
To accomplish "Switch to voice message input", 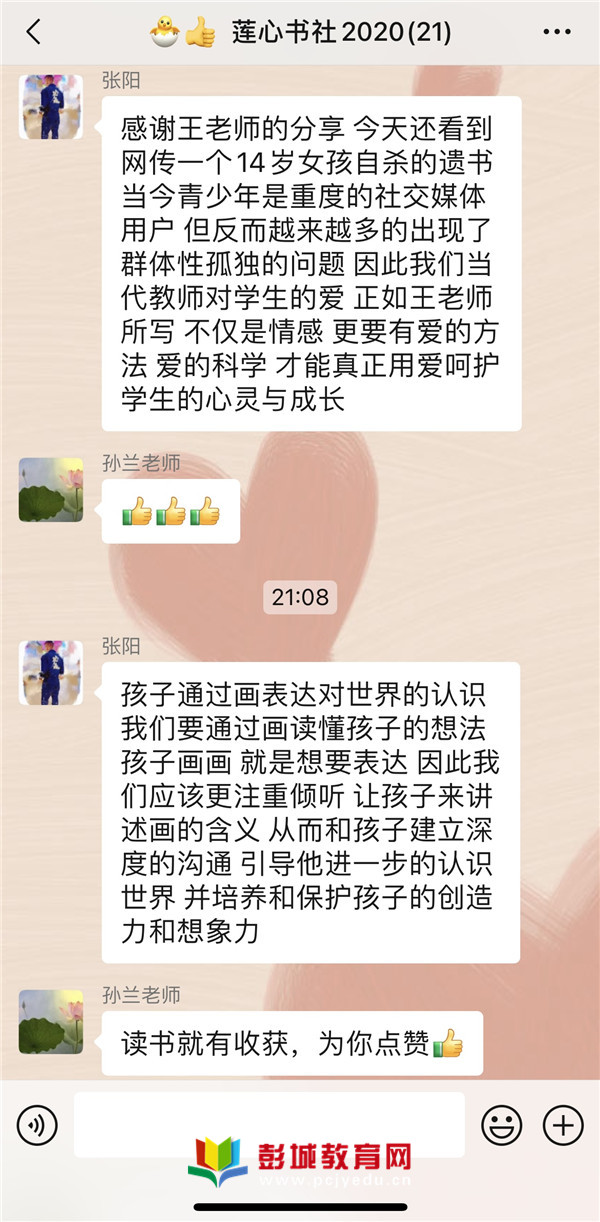I will pyautogui.click(x=37, y=1126).
